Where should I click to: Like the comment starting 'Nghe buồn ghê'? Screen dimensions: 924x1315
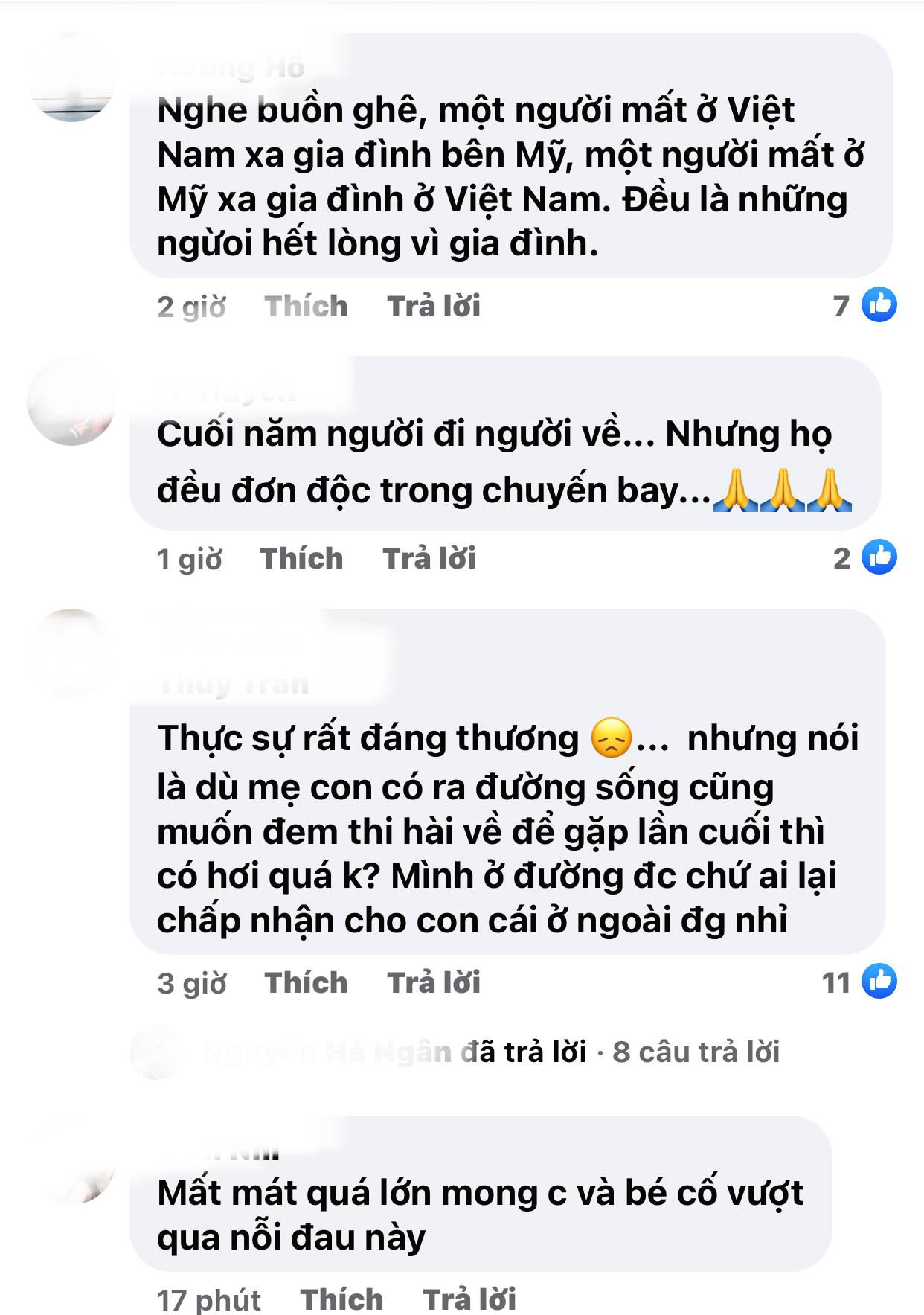coord(306,307)
